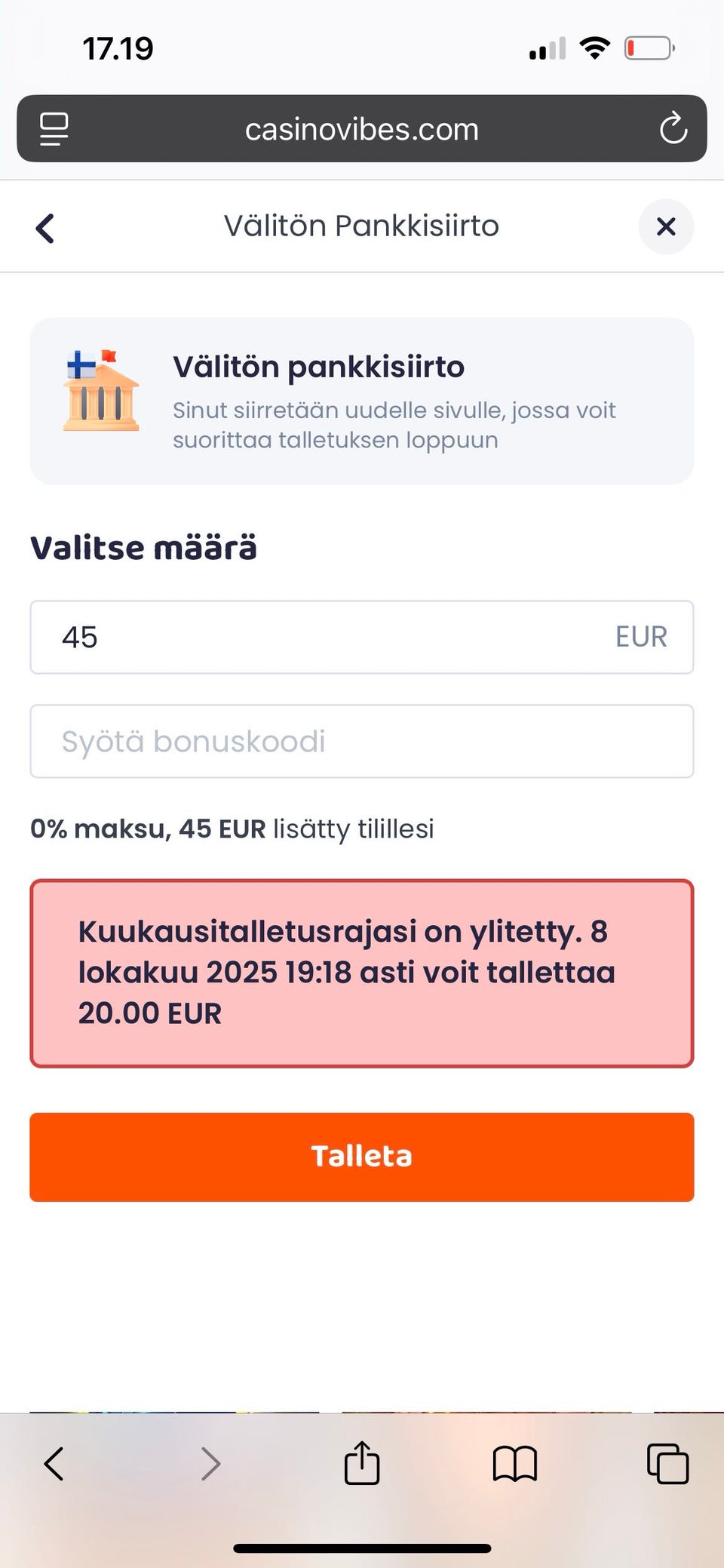Tap the page reload icon in address bar
The width and height of the screenshot is (724, 1568).
pos(673,128)
